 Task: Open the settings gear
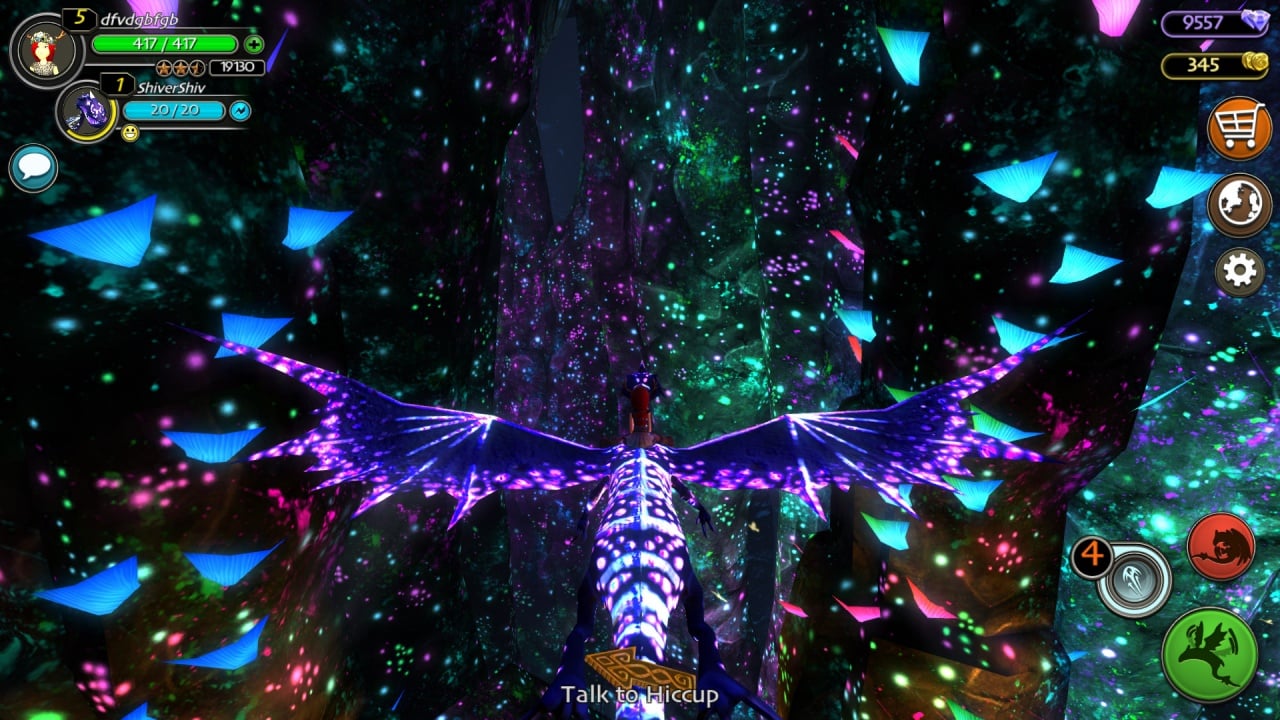click(x=1239, y=271)
